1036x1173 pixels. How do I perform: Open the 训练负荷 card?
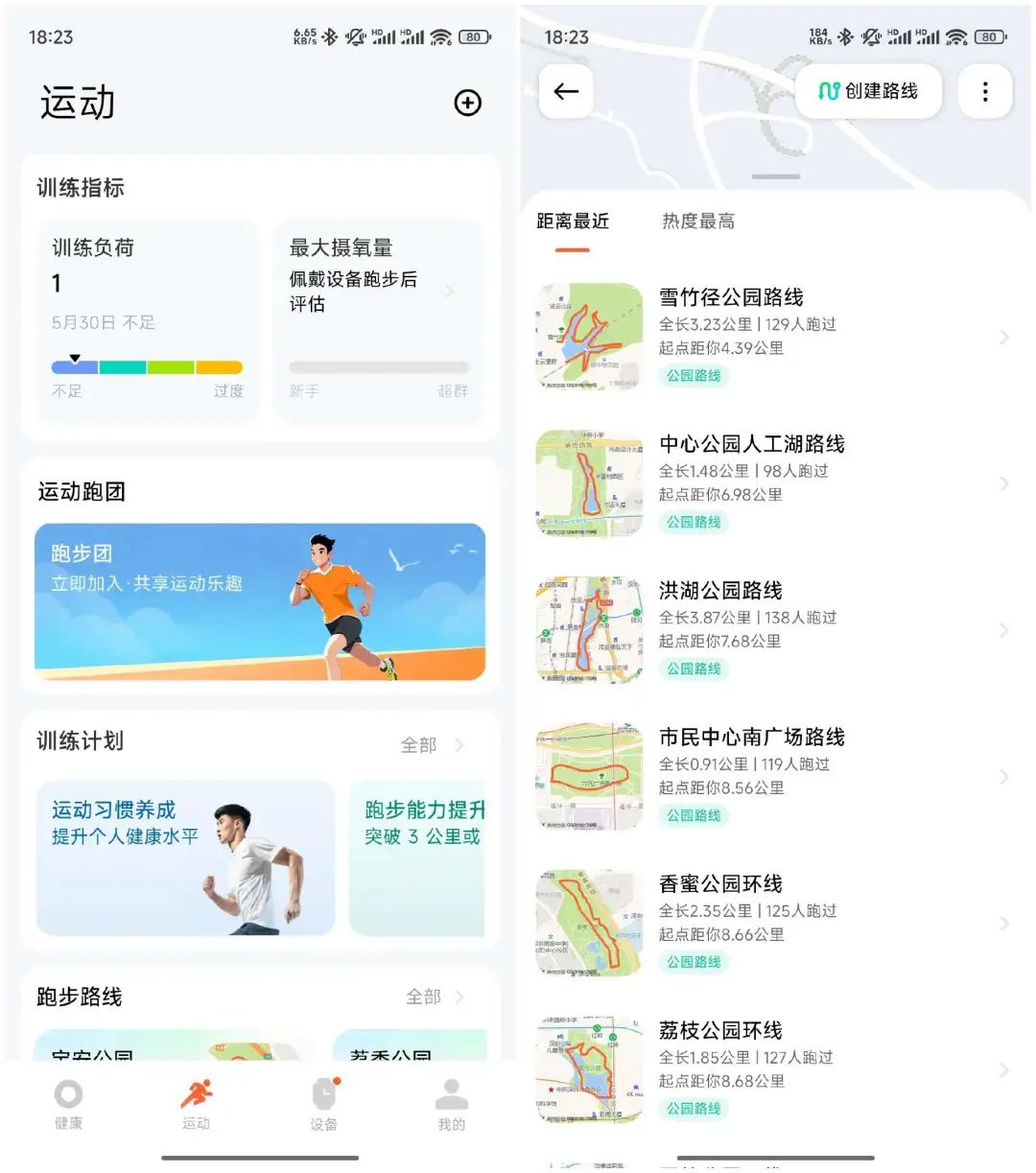tap(147, 319)
